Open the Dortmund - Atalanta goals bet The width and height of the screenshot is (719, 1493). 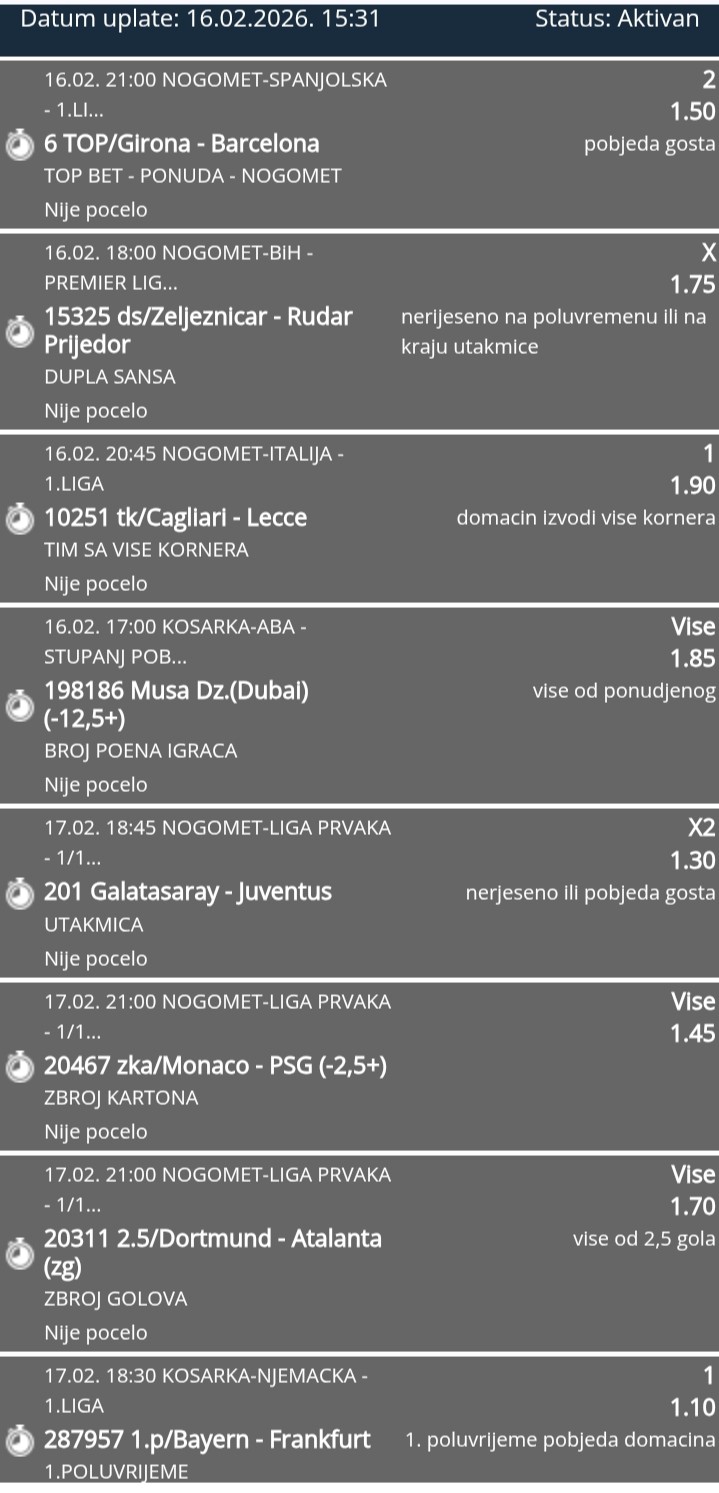pos(212,1251)
